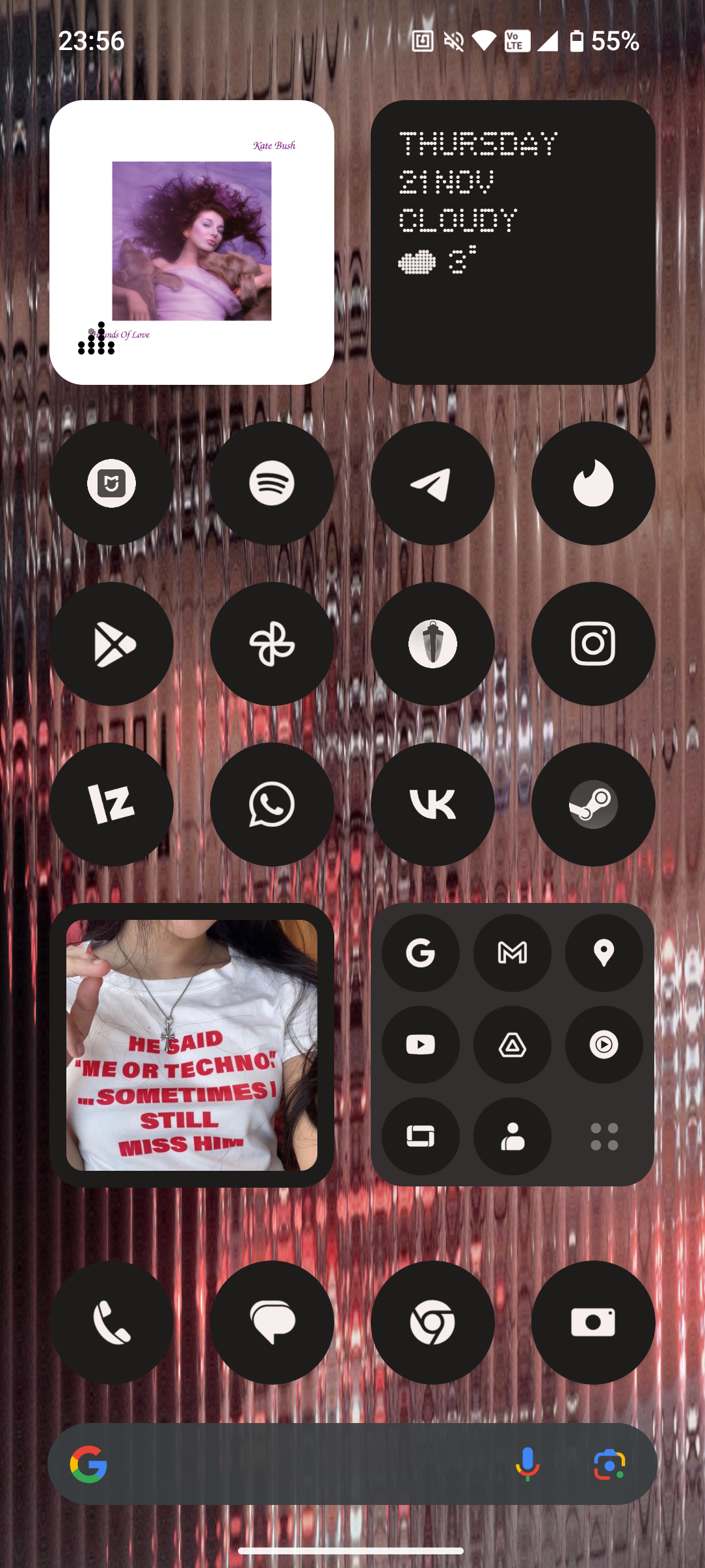Image resolution: width=705 pixels, height=1568 pixels.
Task: Launch Instagram
Action: pos(593,644)
